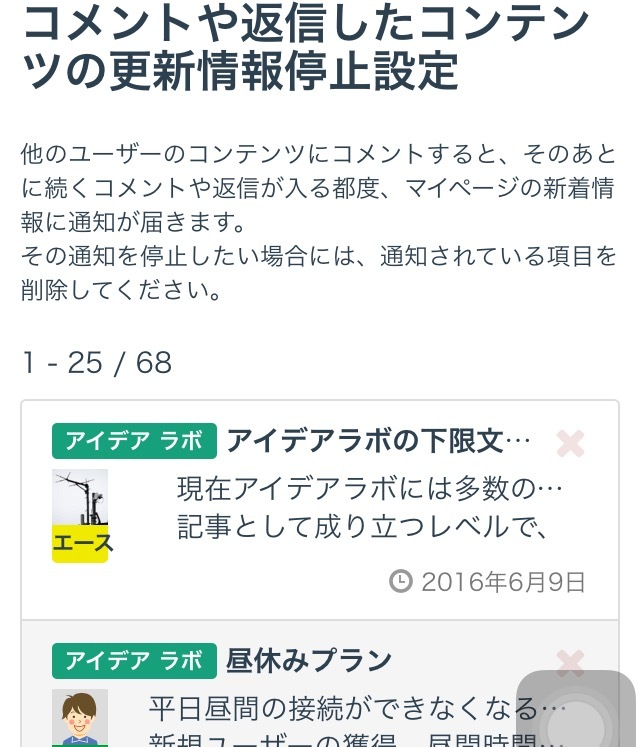Tap the floating assistive touch button

pyautogui.click(x=578, y=709)
